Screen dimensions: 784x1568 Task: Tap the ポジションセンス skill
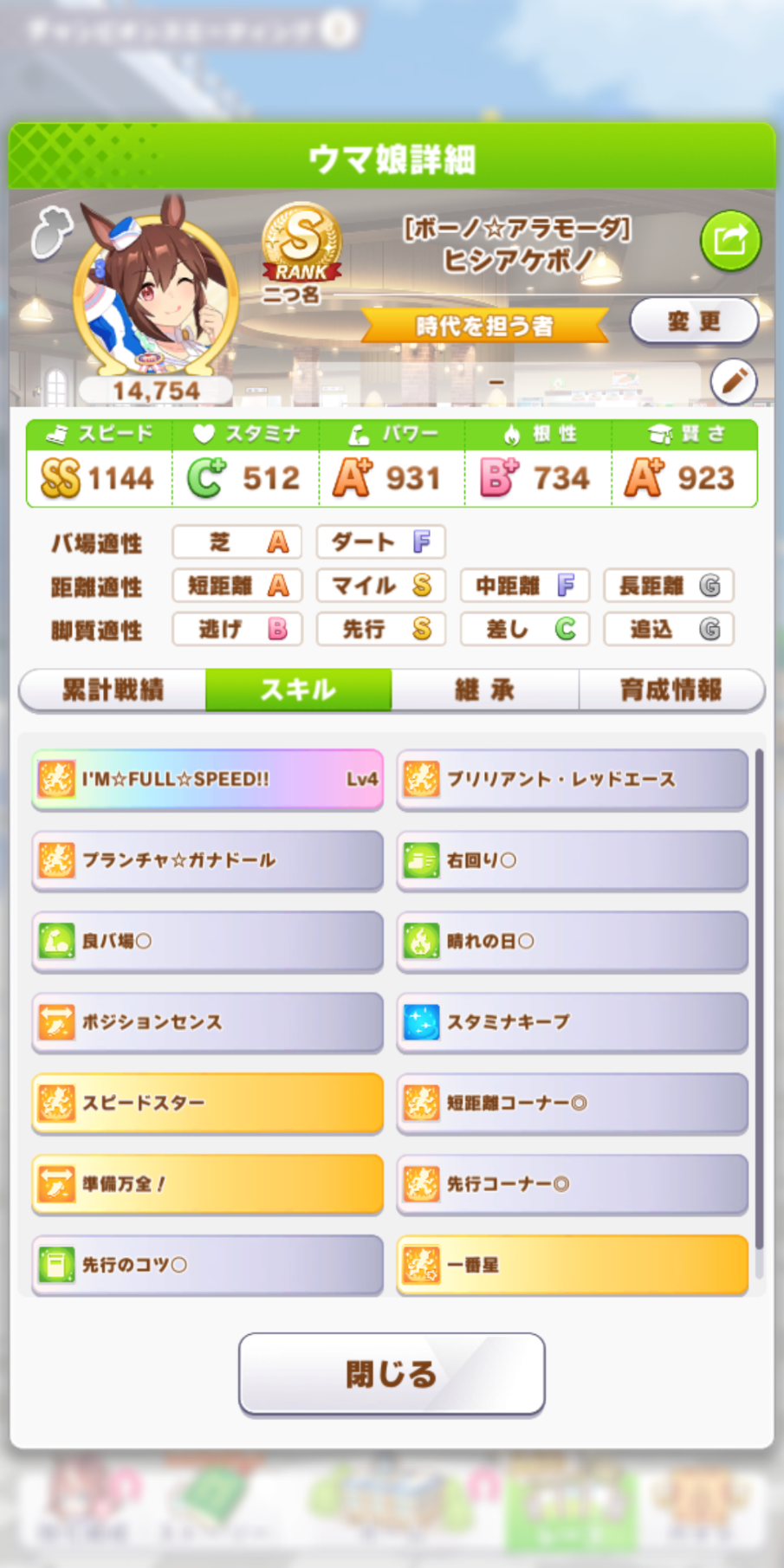pos(208,1022)
